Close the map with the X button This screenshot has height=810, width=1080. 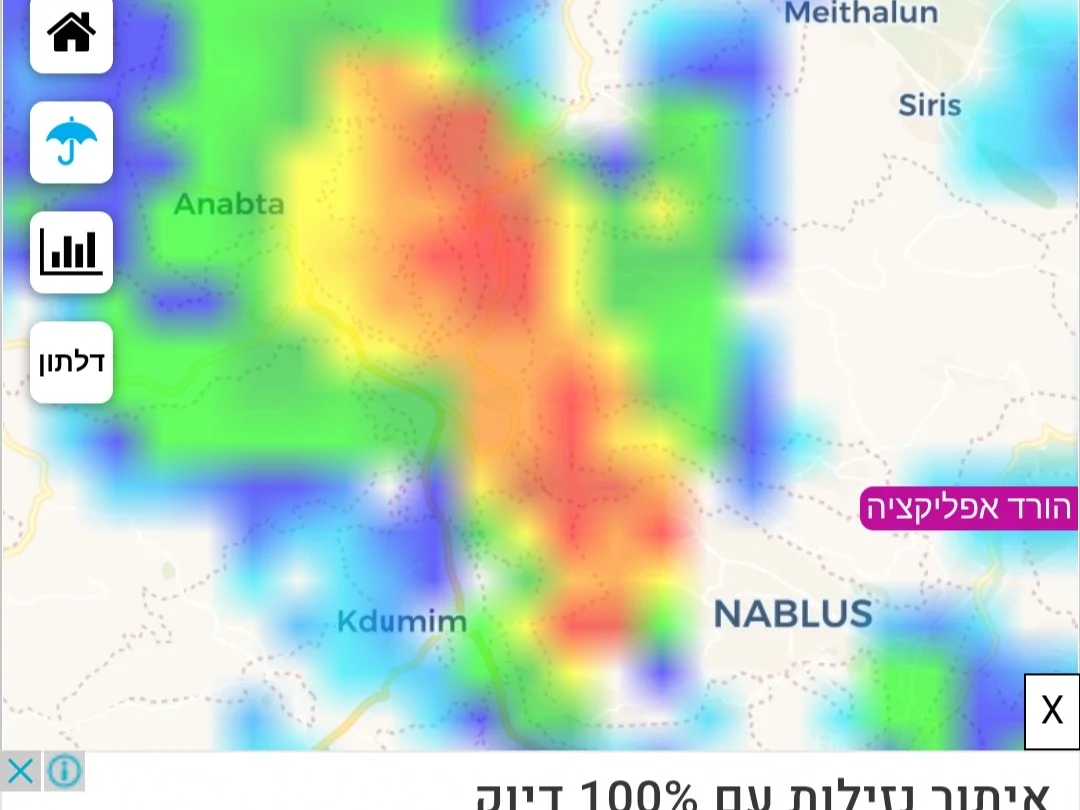coord(1051,711)
